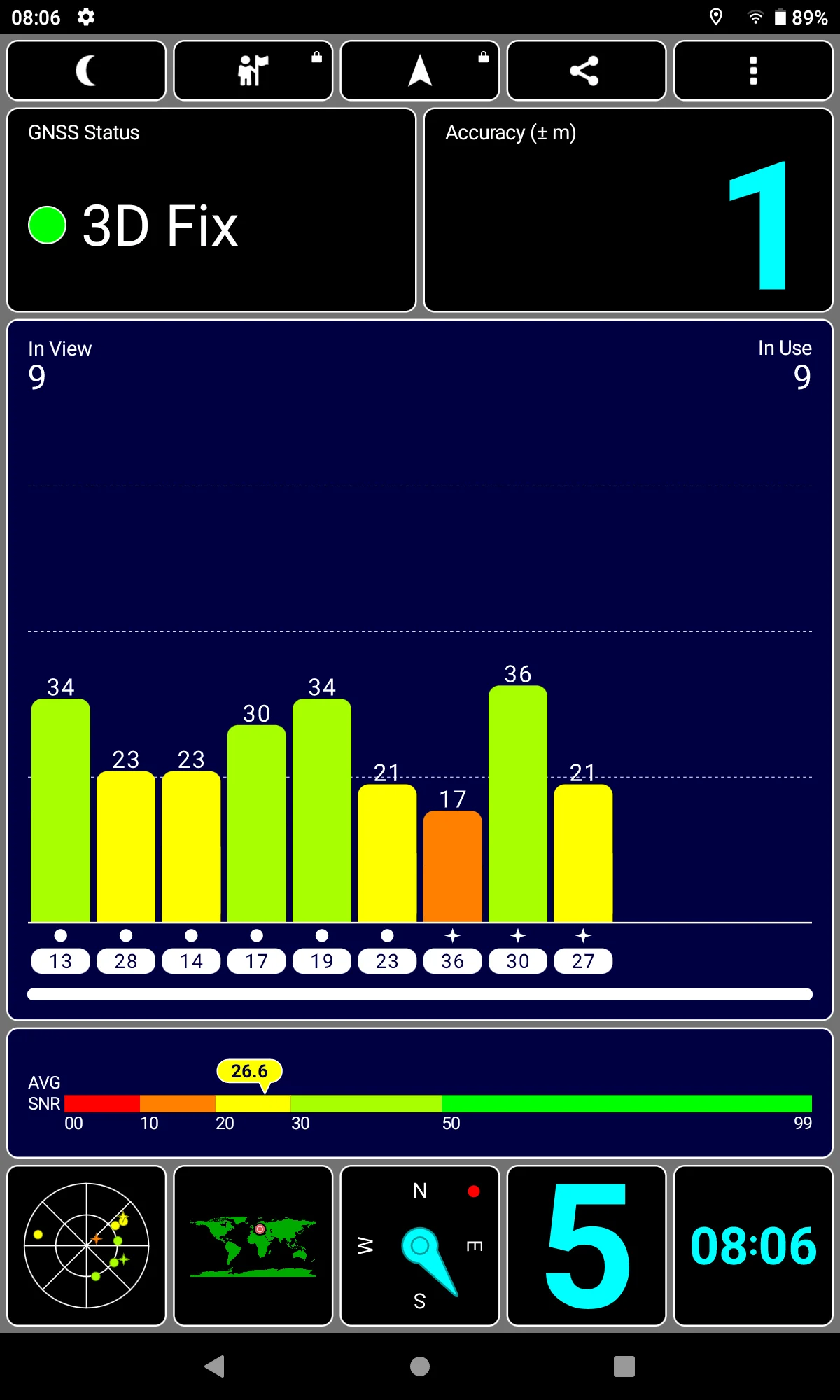840x1400 pixels.
Task: Open the 08:06 time tile
Action: pos(752,1245)
